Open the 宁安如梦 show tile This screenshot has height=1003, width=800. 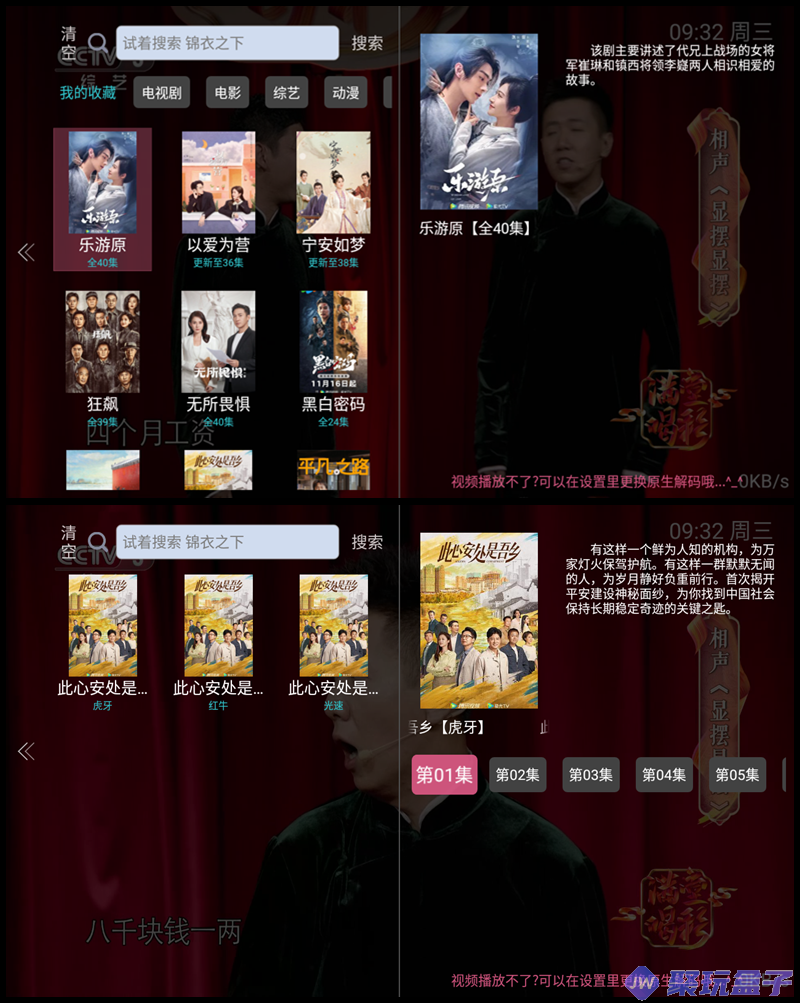(x=333, y=198)
